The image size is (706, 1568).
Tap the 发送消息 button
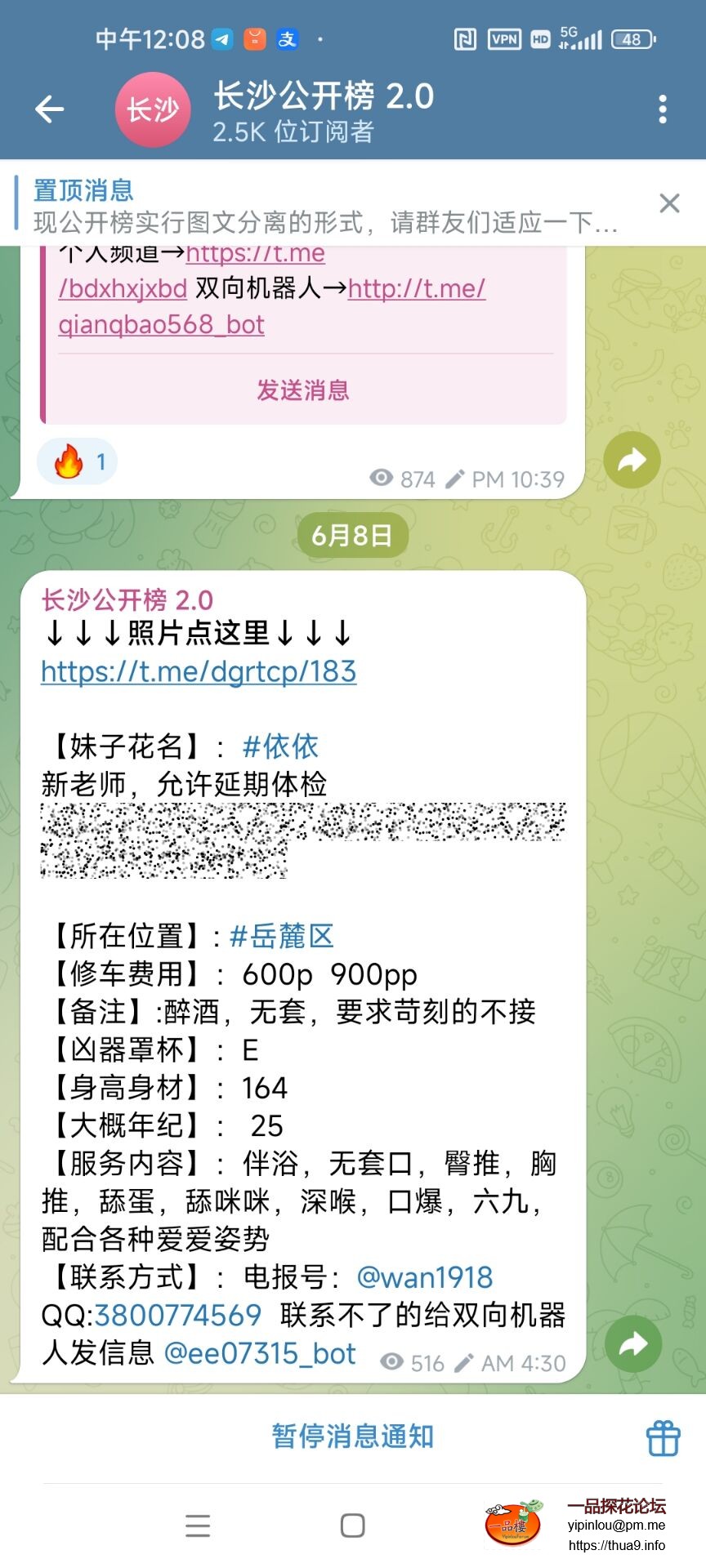coord(303,390)
